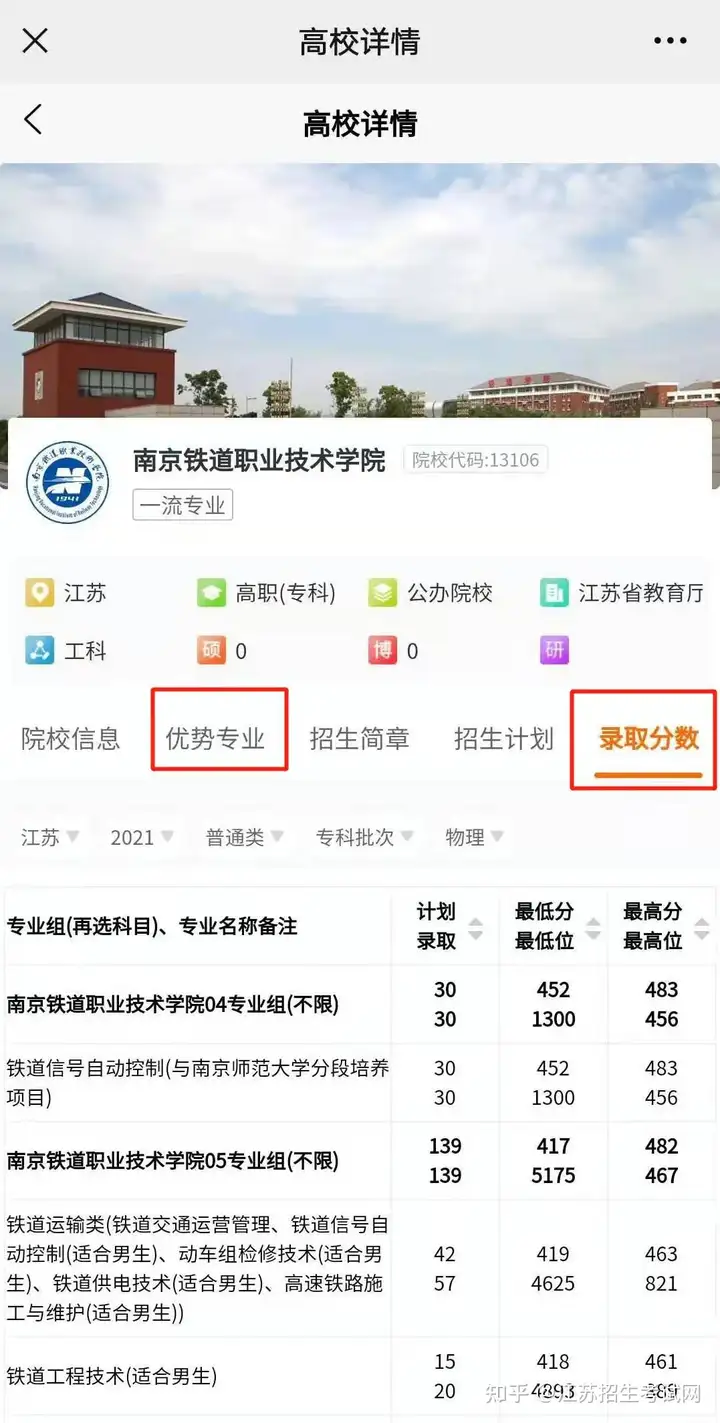Select the 录取分数 tab
The width and height of the screenshot is (720, 1423).
[x=648, y=739]
